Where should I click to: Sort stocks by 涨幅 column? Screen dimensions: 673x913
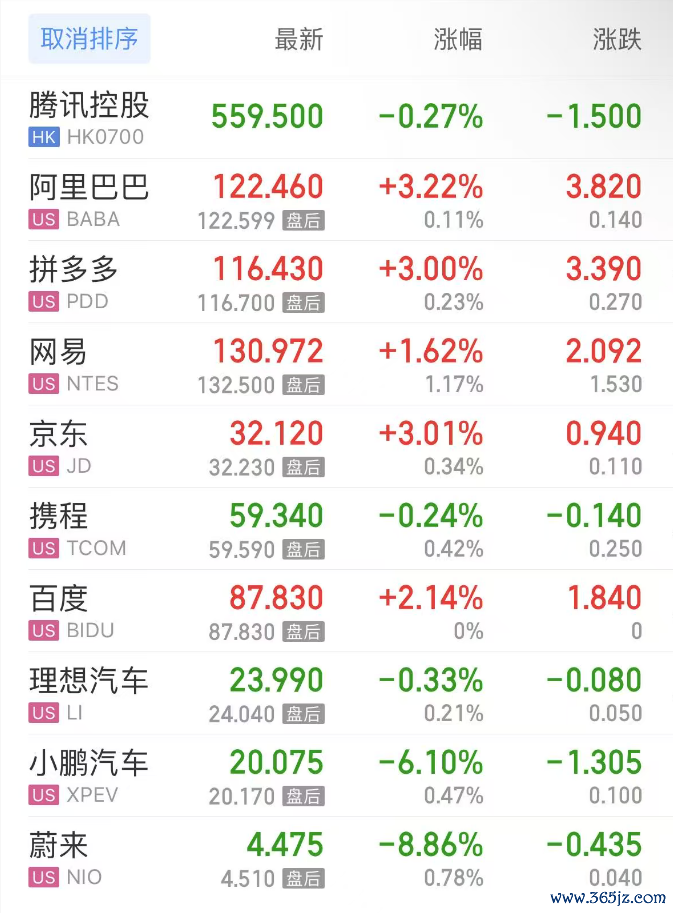[x=458, y=39]
